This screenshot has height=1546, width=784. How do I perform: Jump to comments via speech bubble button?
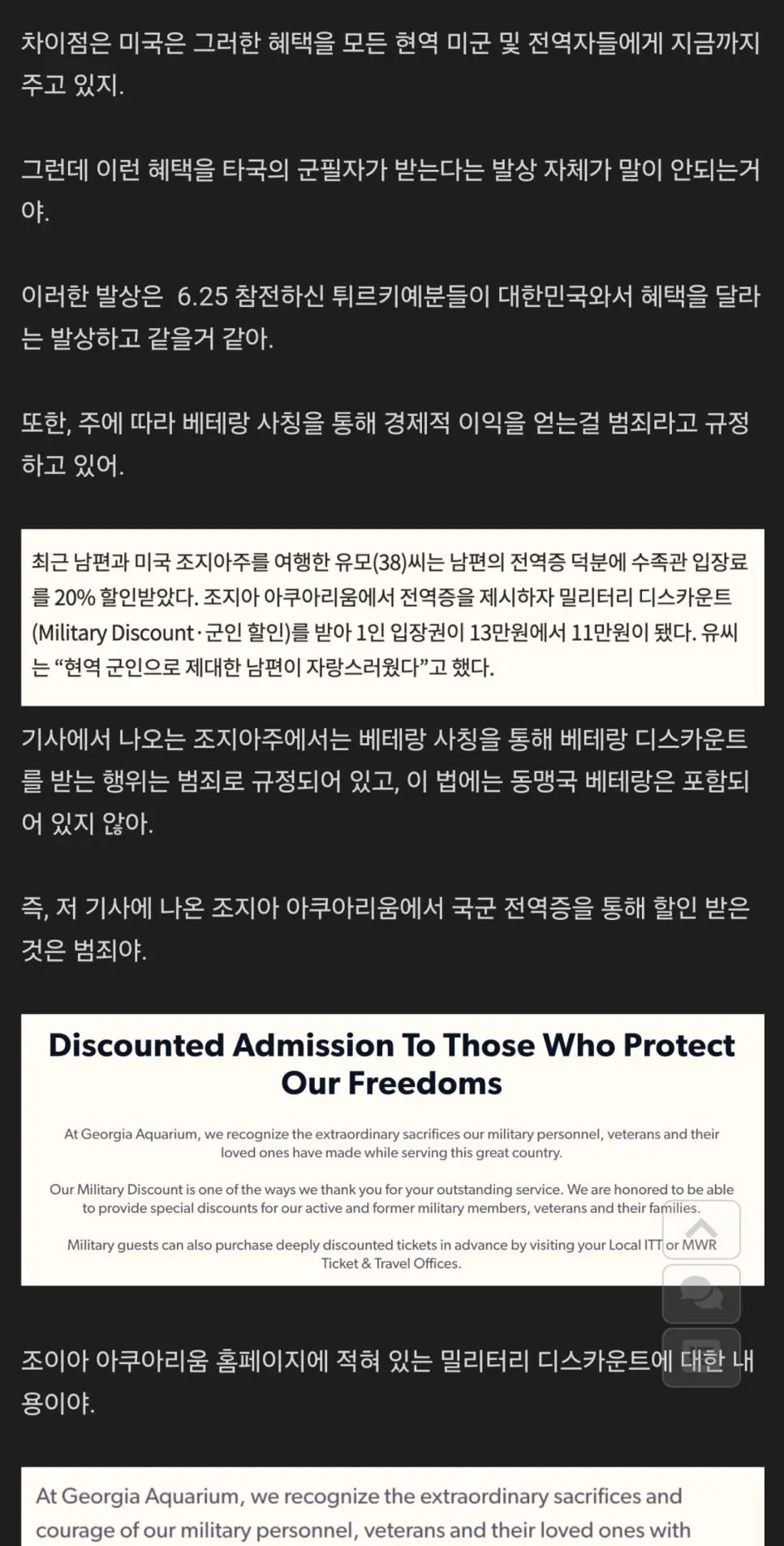tap(701, 1293)
